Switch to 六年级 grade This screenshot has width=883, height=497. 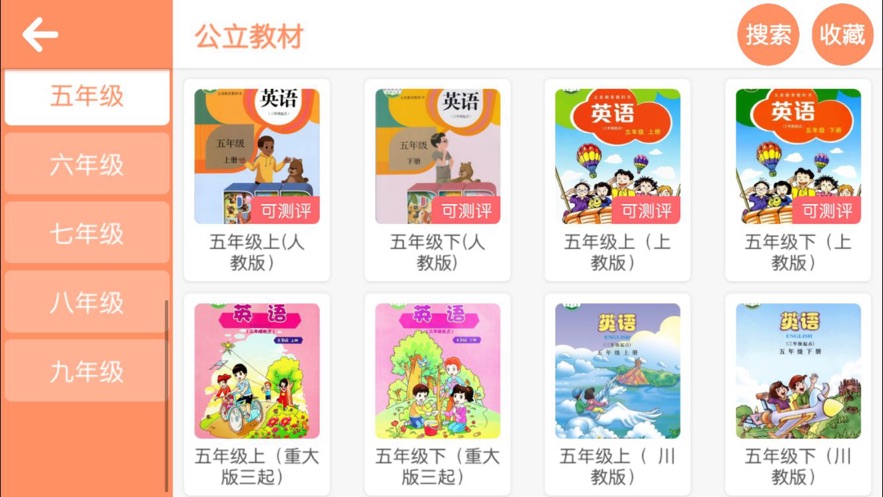coord(87,165)
